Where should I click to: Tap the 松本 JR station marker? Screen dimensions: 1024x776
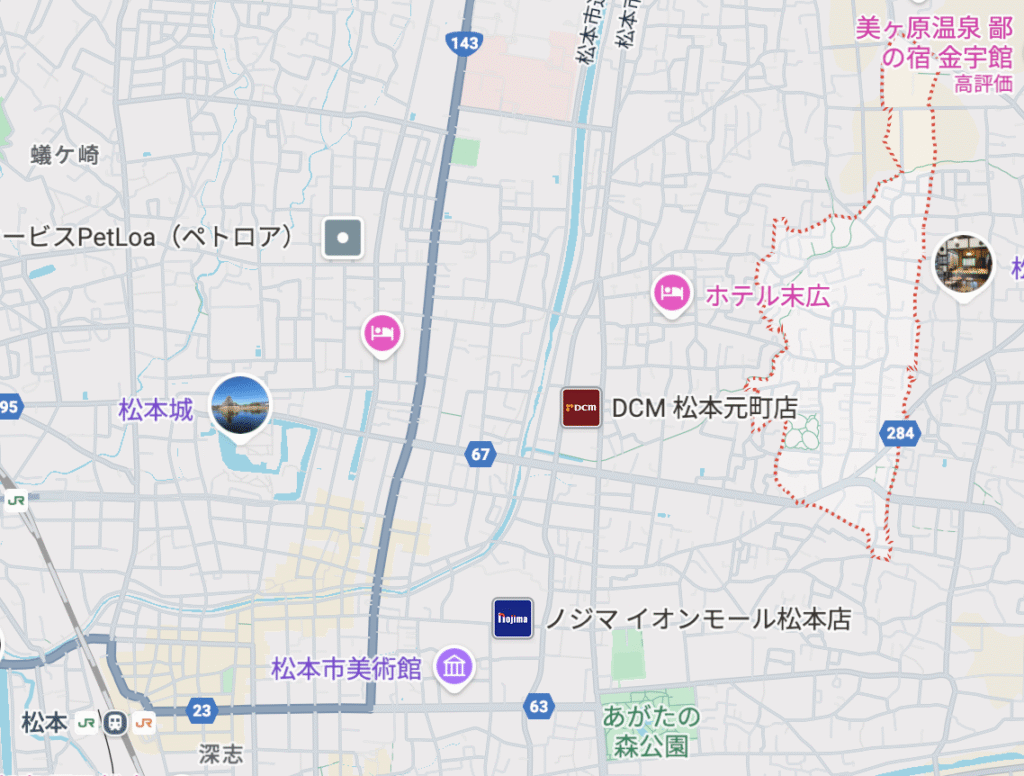point(117,722)
